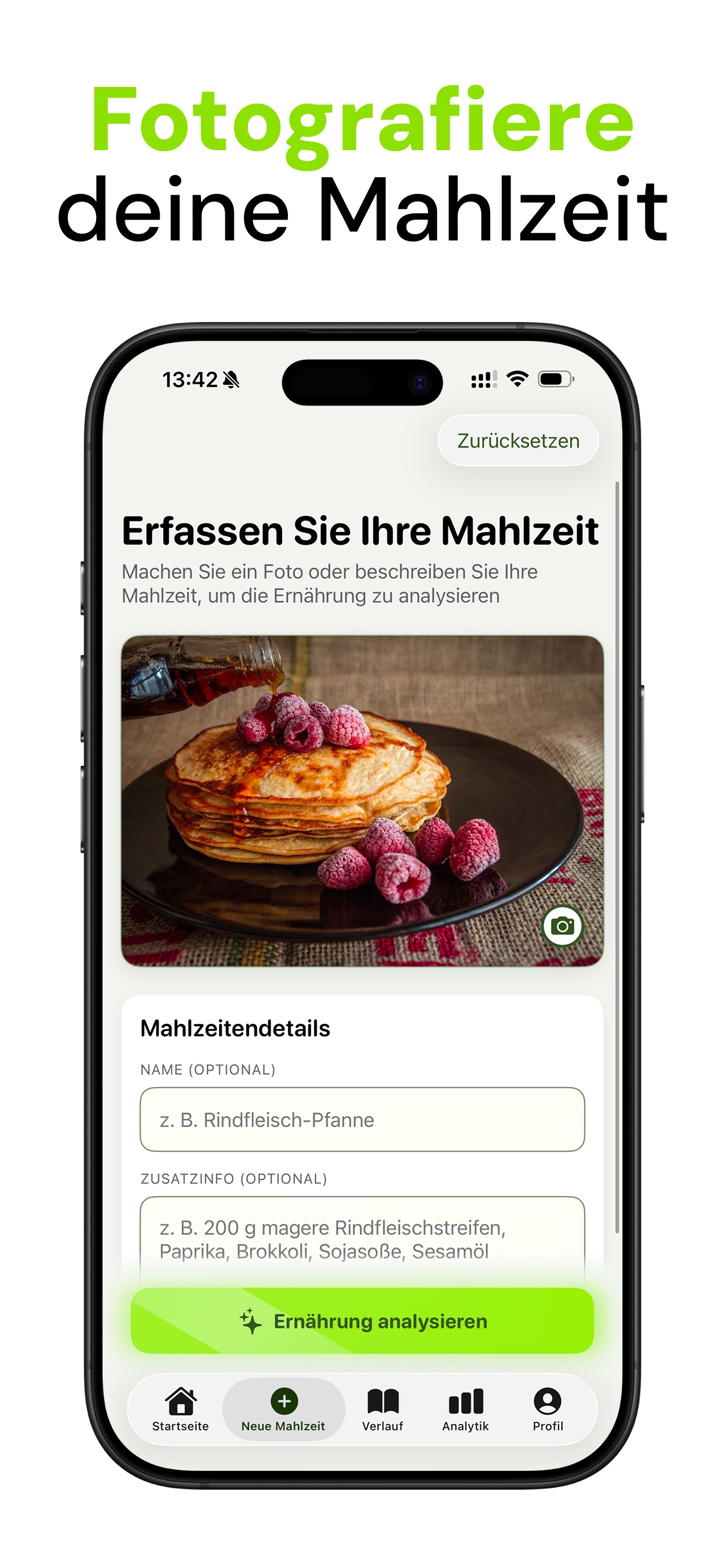Tap the Ernährung analysieren button
This screenshot has width=725, height=1568.
point(362,1320)
